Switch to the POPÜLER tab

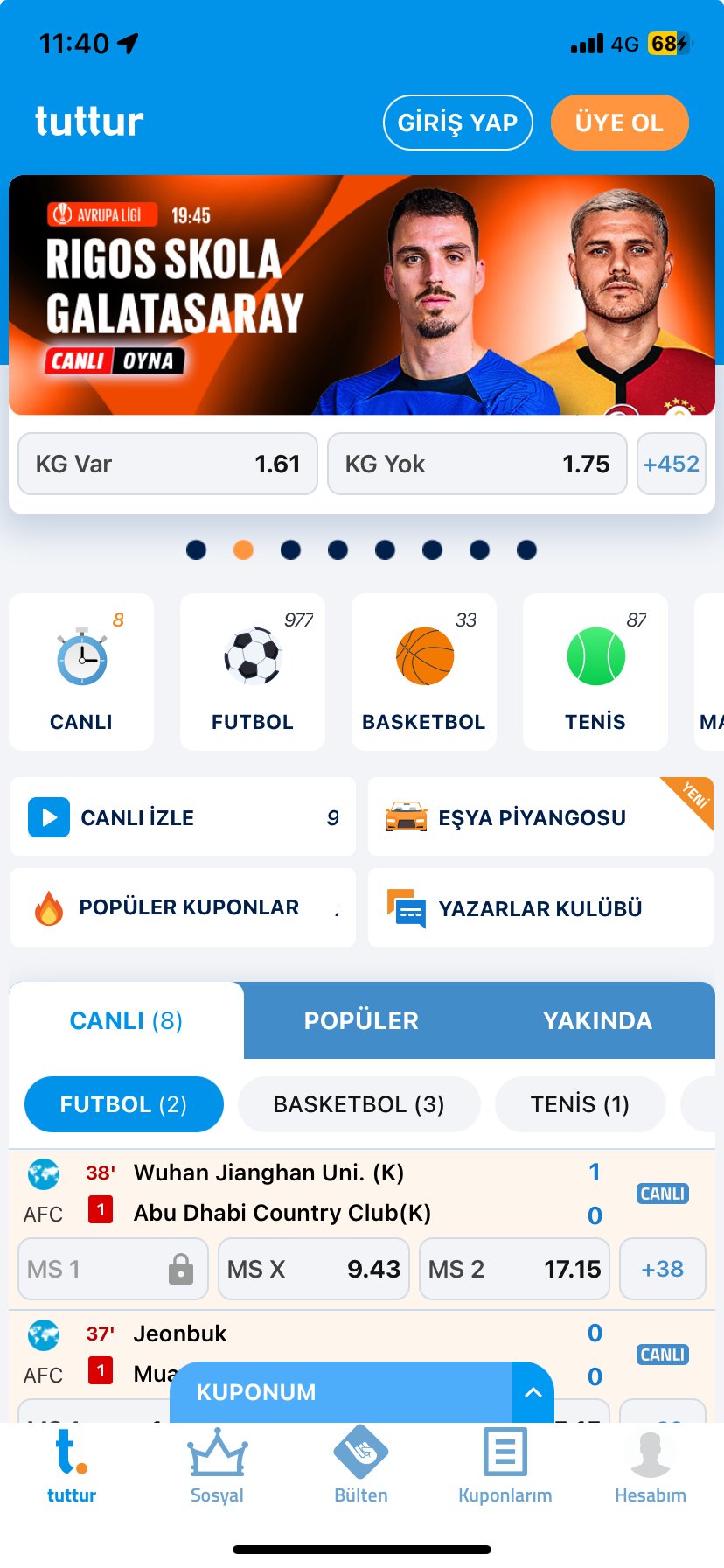(x=361, y=1020)
